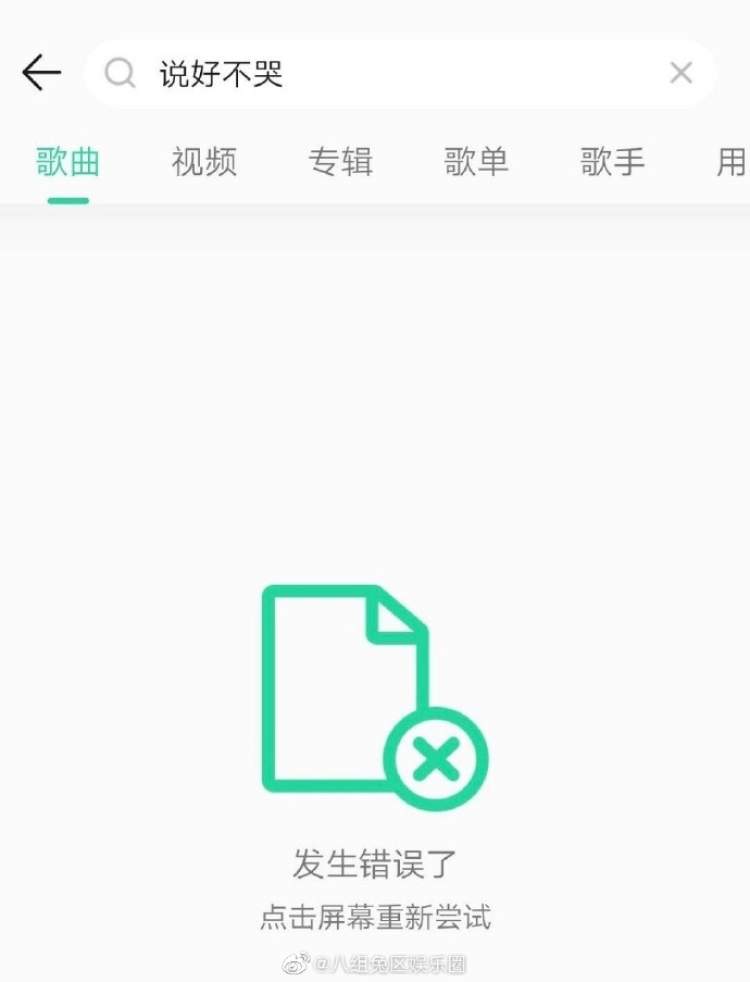Select the 歌曲 tab
Image resolution: width=750 pixels, height=982 pixels.
68,161
